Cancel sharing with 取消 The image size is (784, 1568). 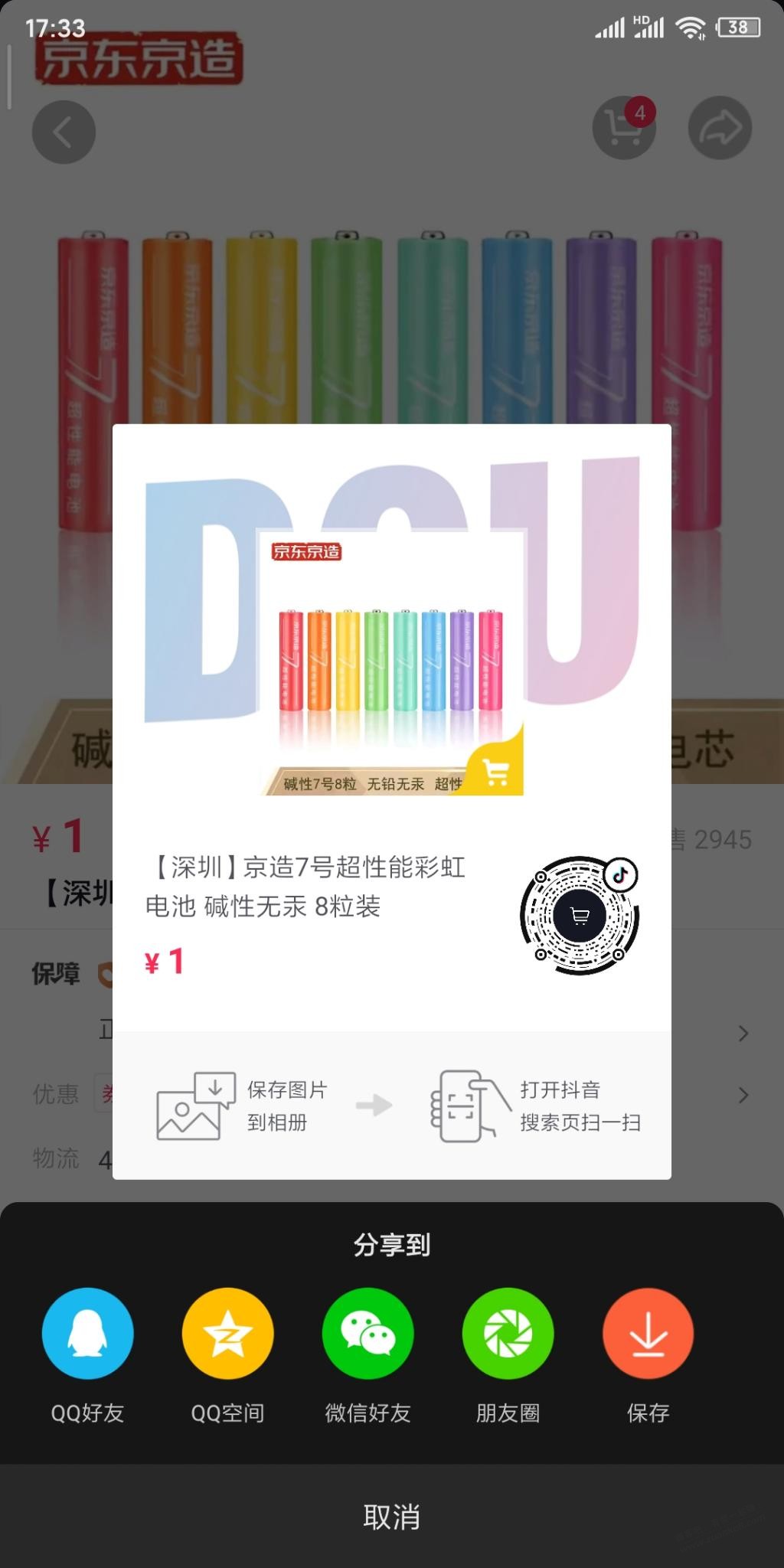392,1516
